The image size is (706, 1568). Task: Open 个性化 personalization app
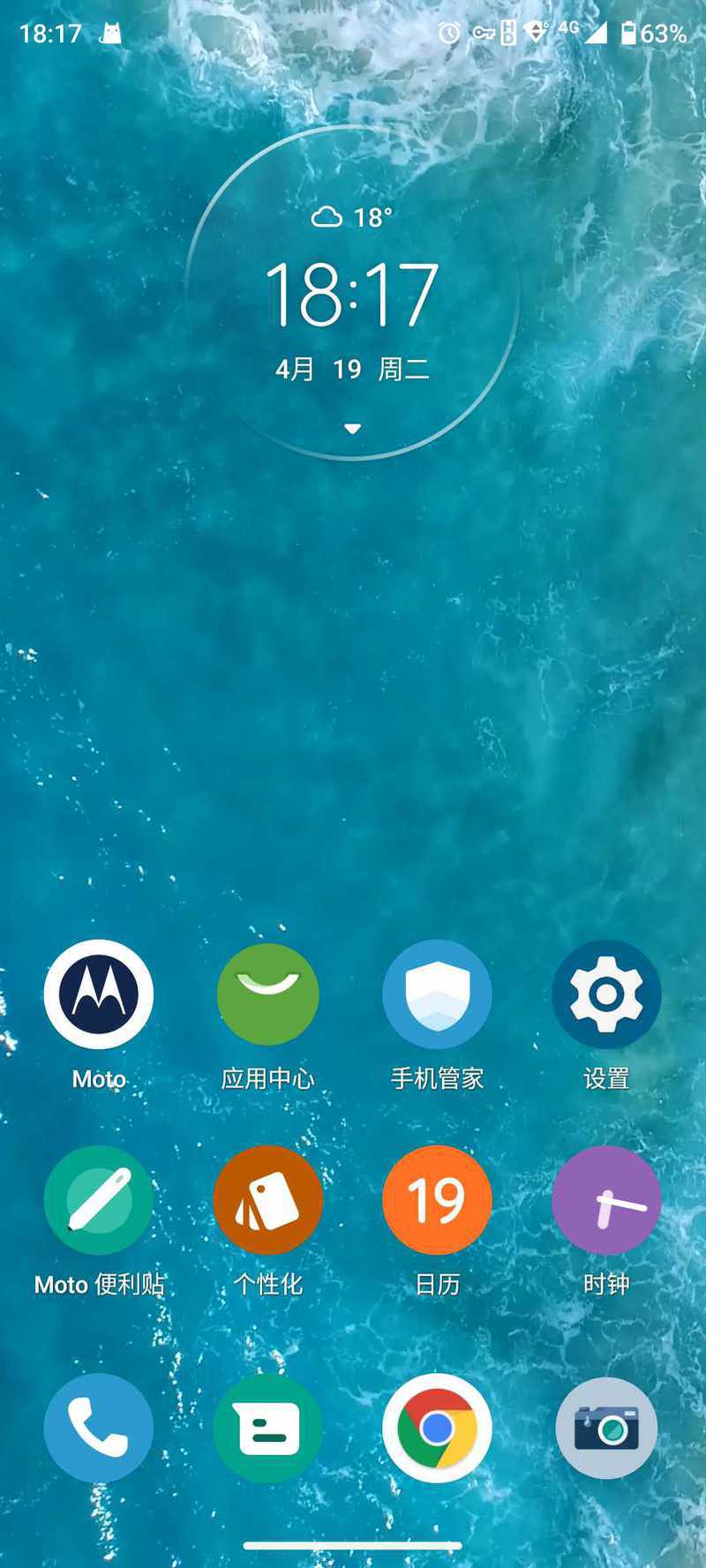click(267, 1200)
